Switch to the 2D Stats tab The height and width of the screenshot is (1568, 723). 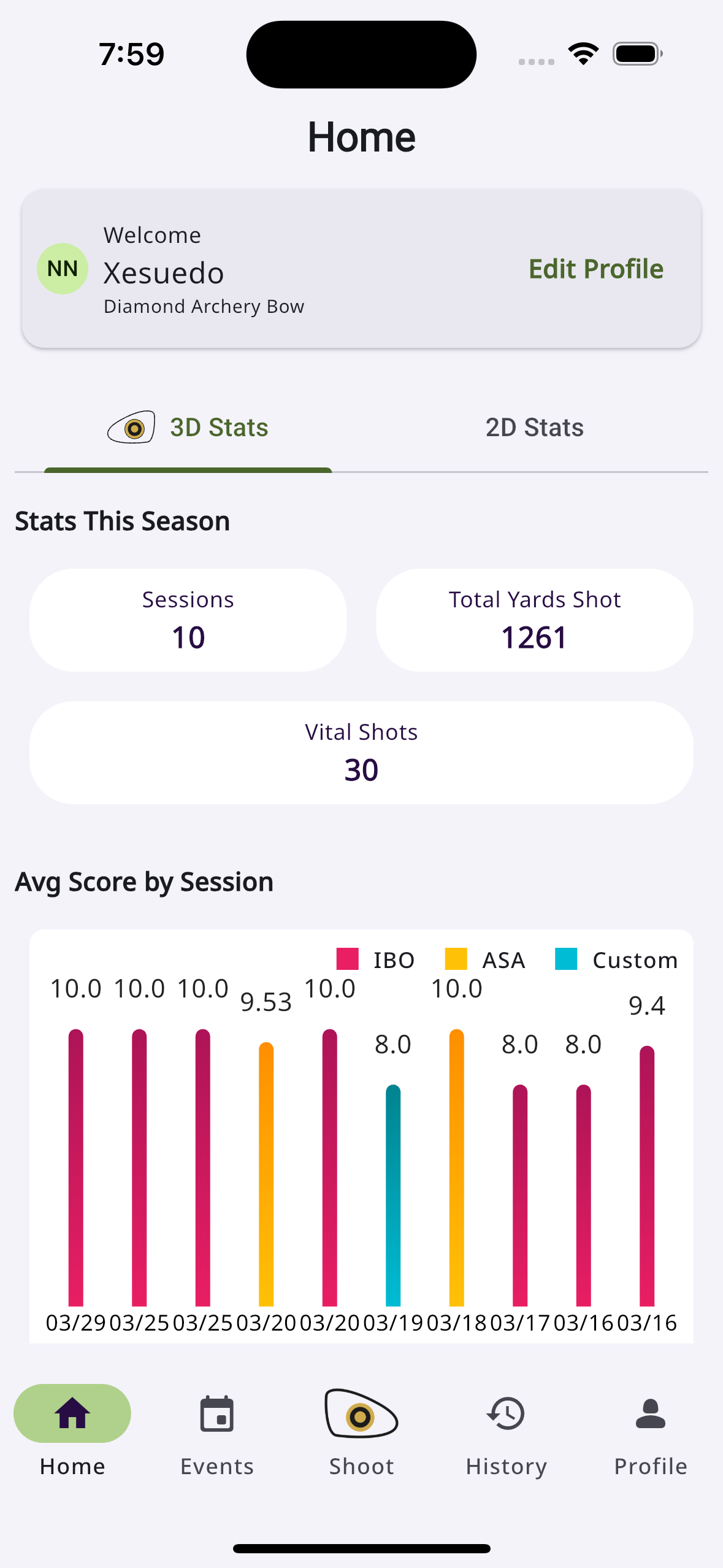point(534,426)
